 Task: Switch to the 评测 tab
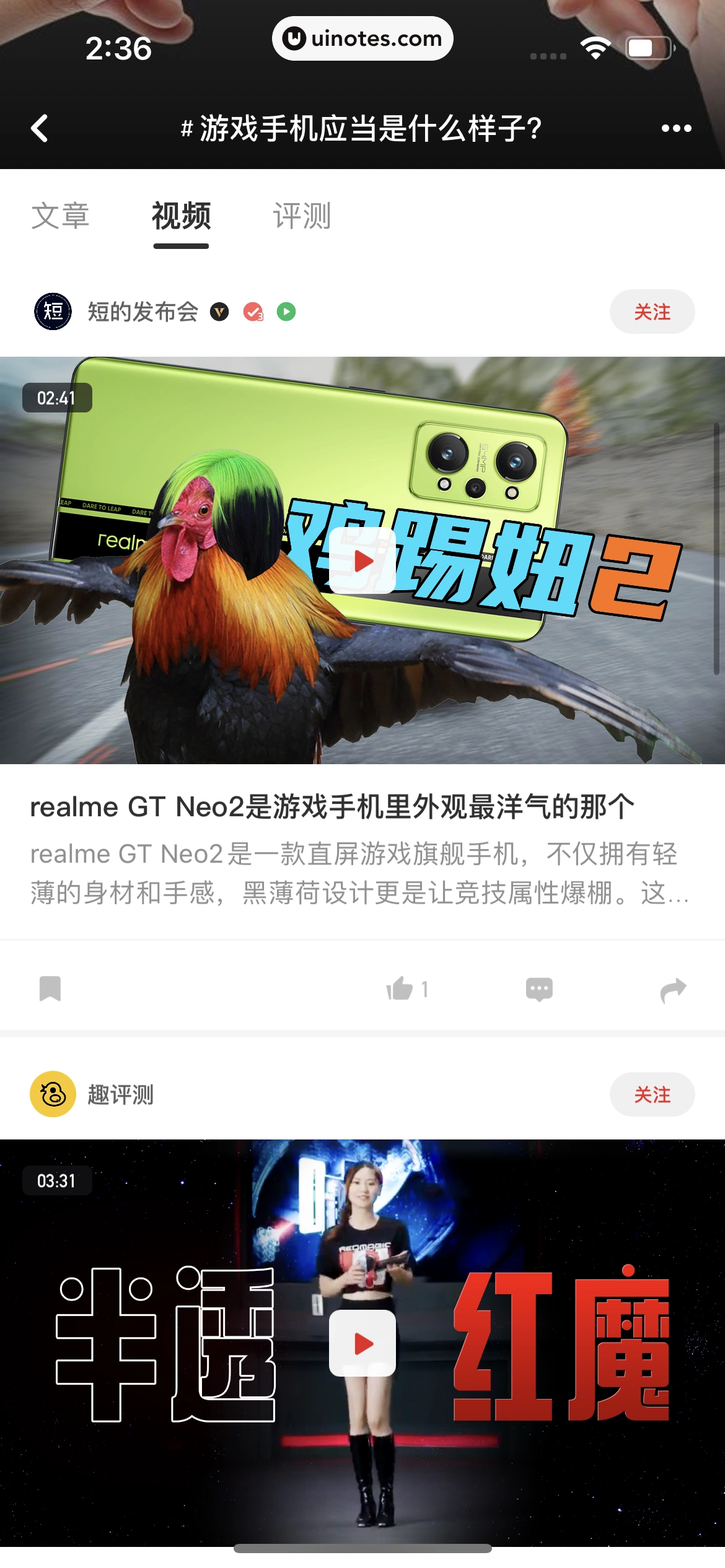click(x=302, y=216)
